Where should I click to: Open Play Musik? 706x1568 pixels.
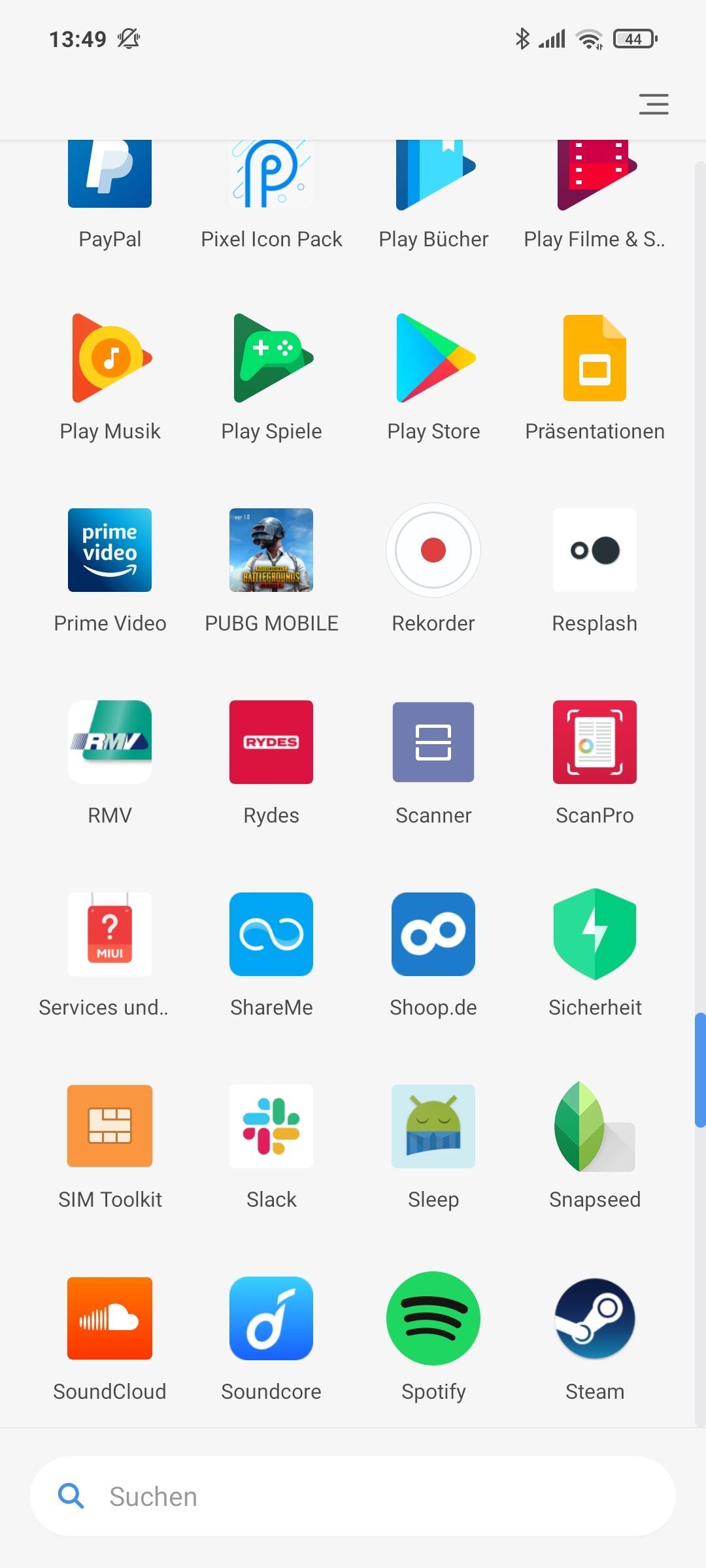click(x=110, y=358)
